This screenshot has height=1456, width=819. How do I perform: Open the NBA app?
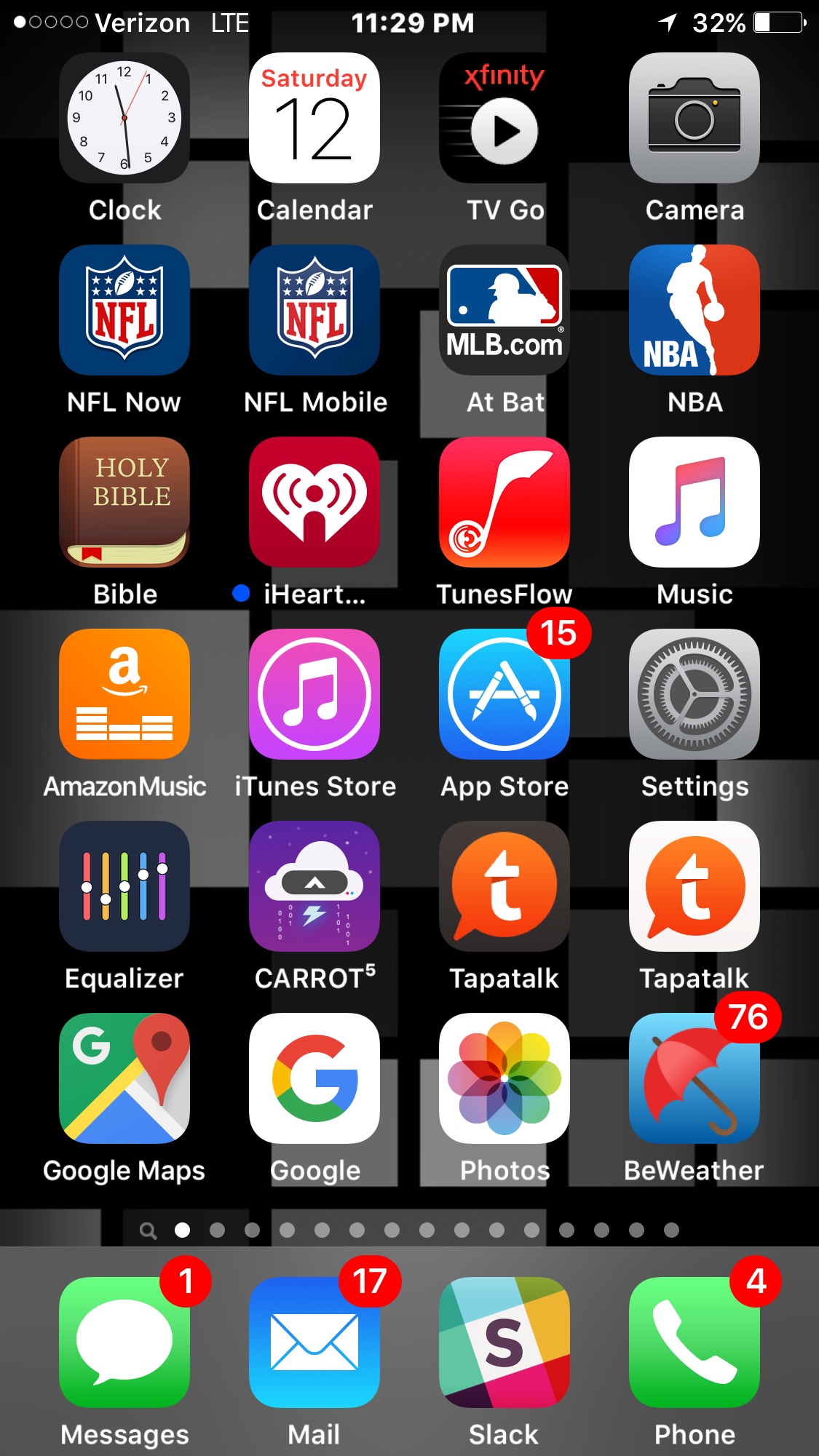point(695,310)
